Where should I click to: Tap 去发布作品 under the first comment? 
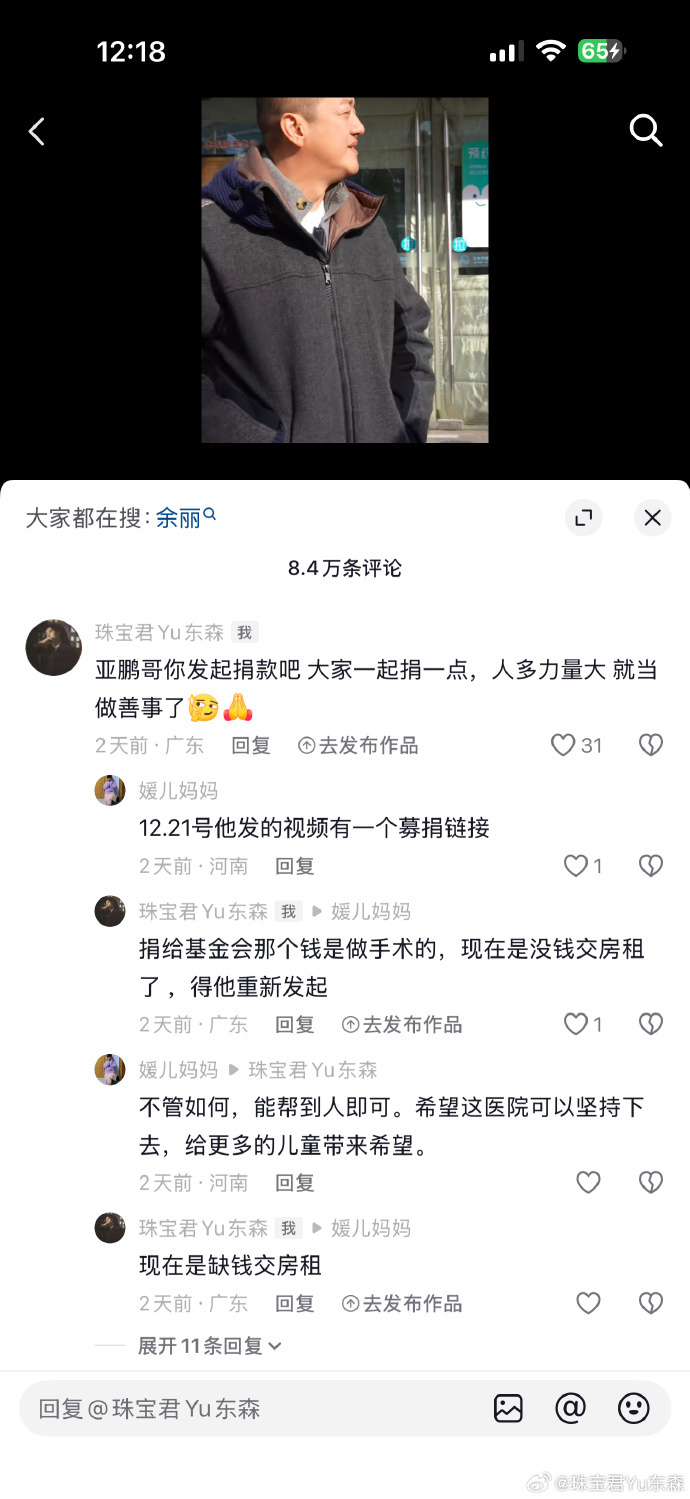tap(358, 746)
